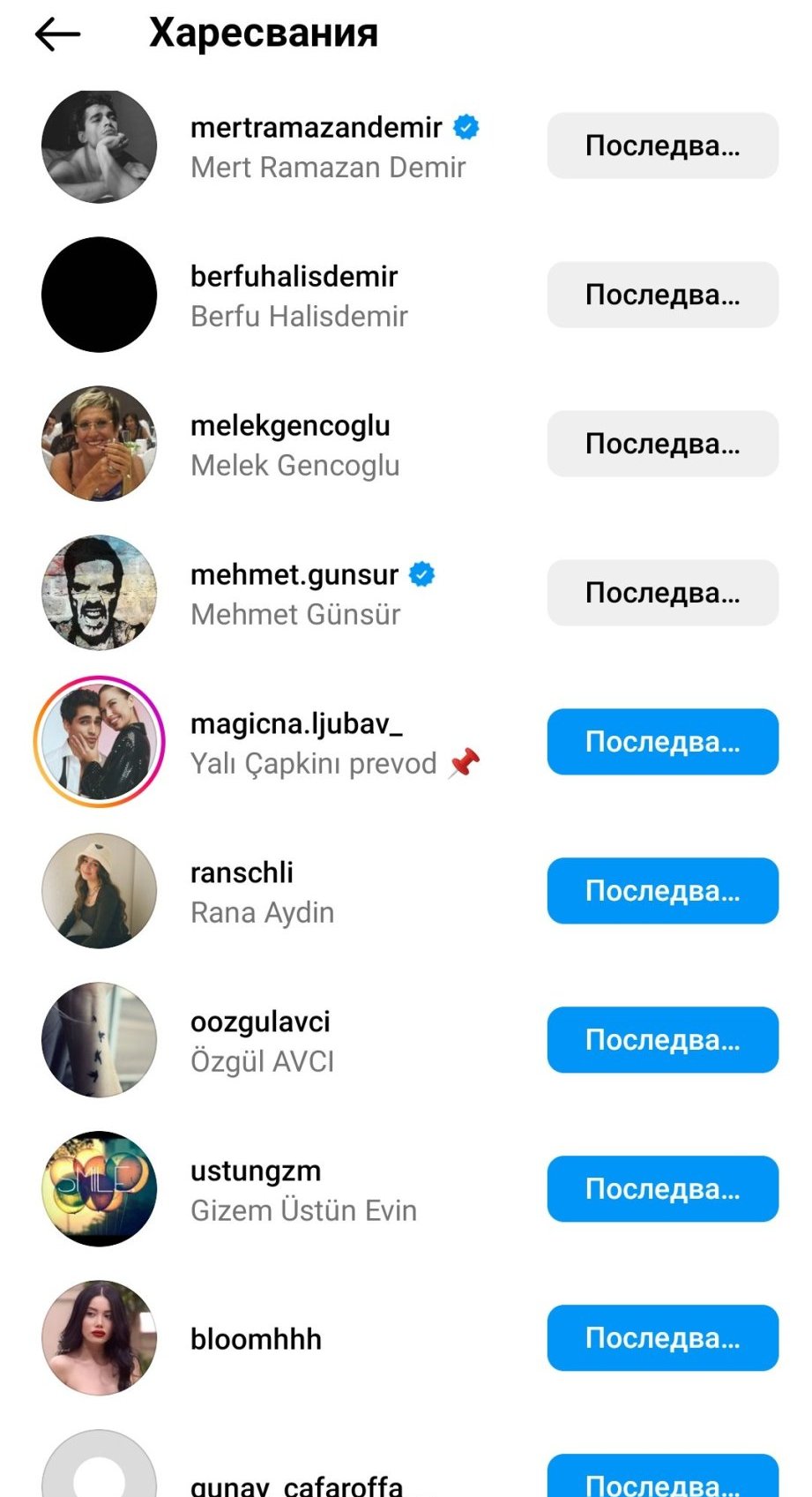Tap Последва… button next to melekgencoglu
812x1497 pixels.
point(662,444)
